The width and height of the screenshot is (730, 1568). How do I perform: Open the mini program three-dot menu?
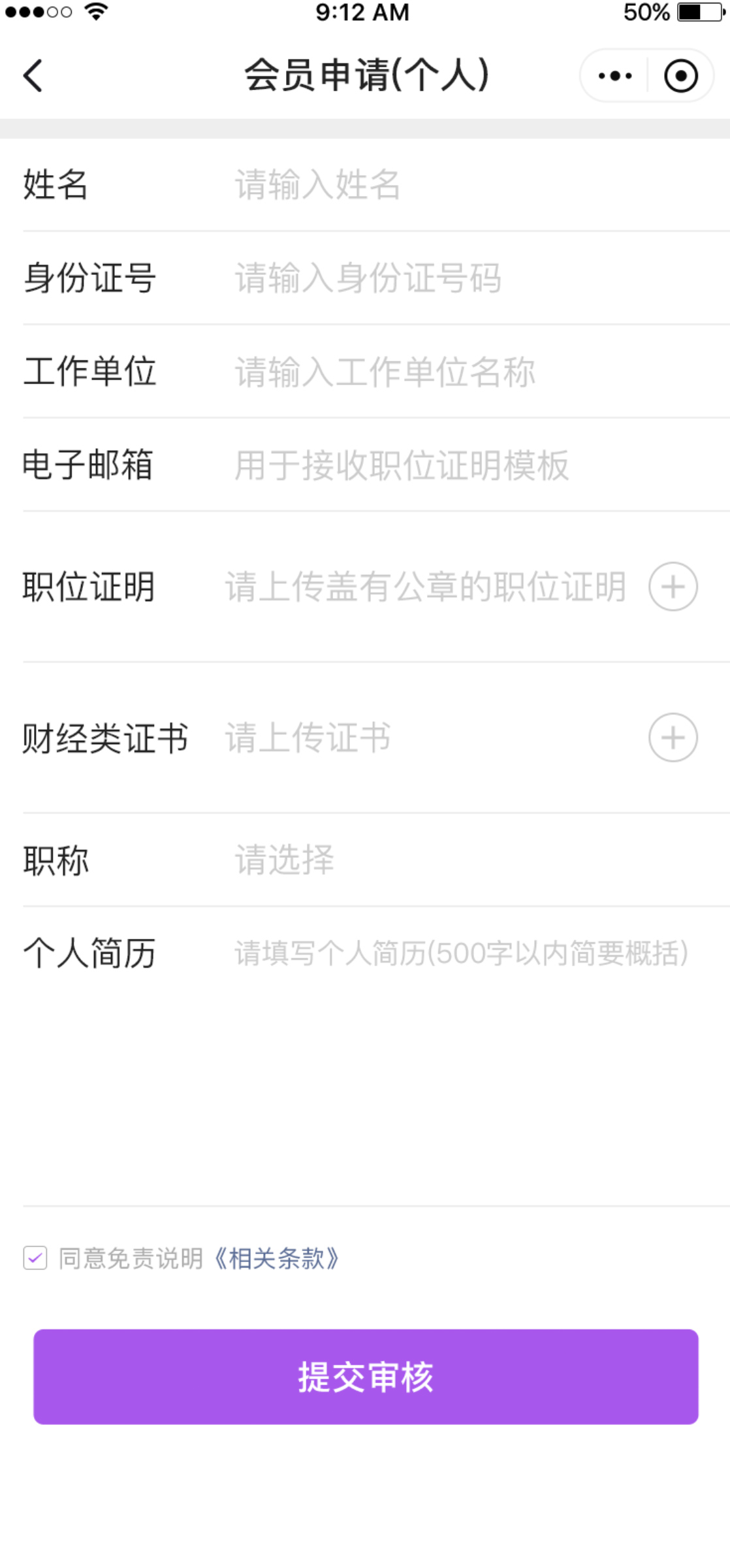click(x=614, y=76)
